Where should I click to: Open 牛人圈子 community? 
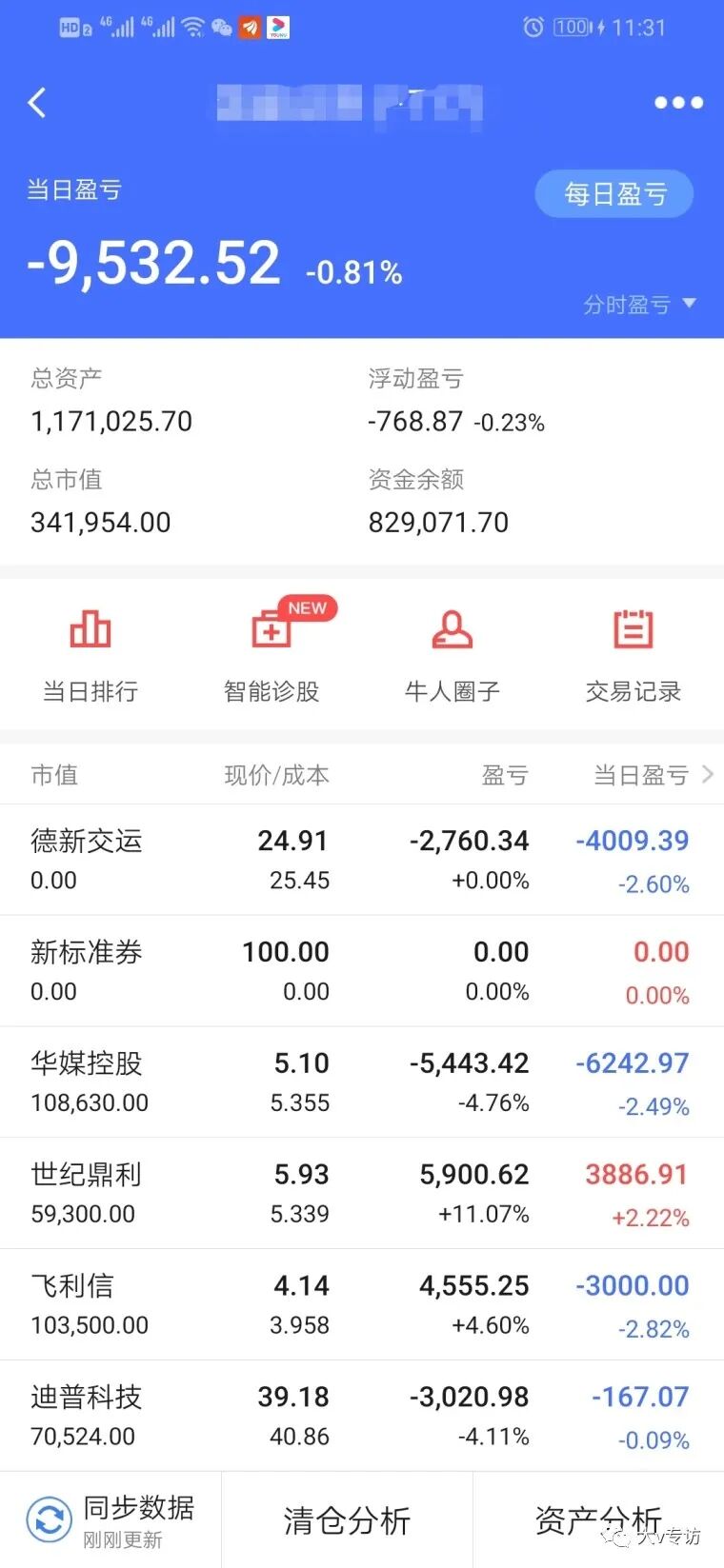(452, 655)
